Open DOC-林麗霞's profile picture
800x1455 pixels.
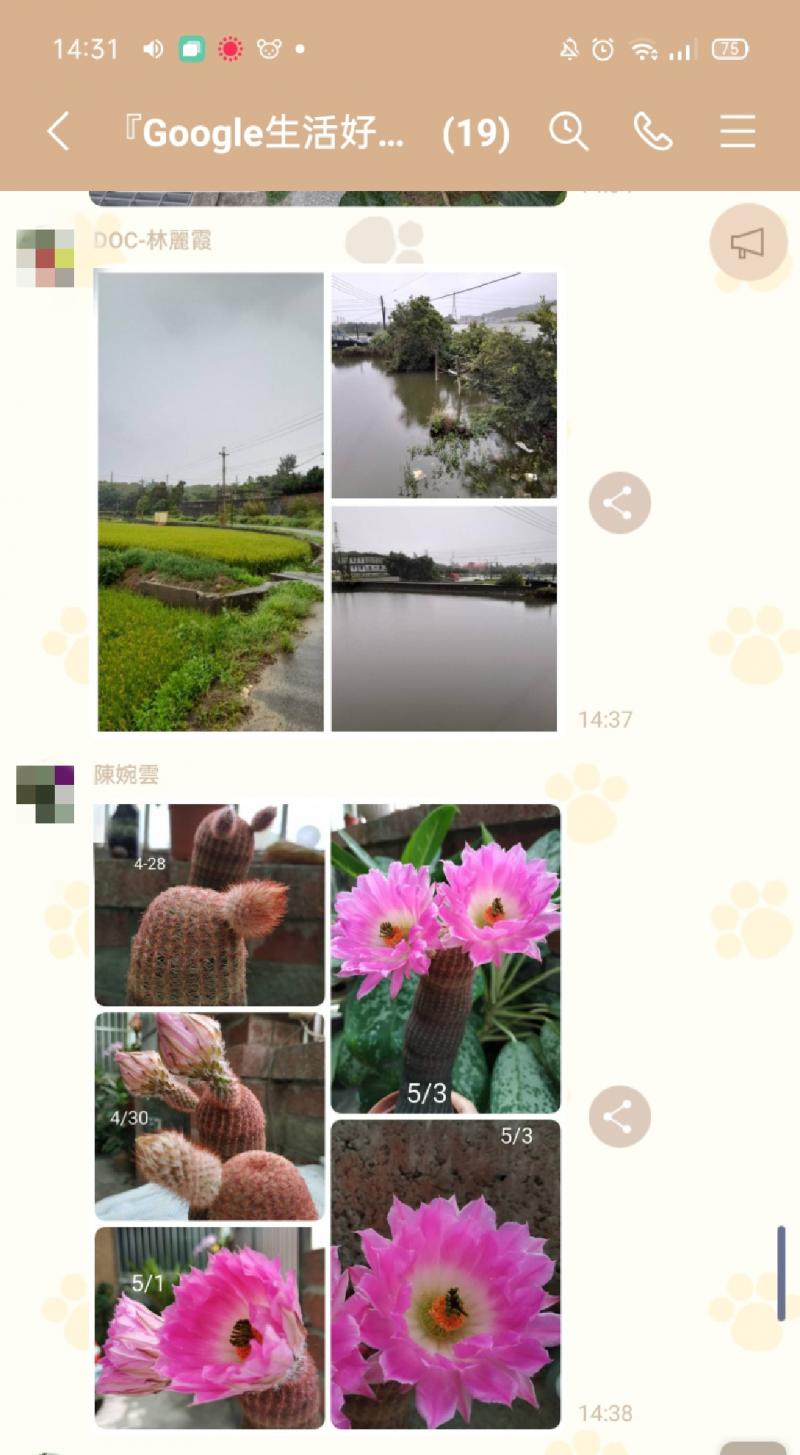pos(45,259)
